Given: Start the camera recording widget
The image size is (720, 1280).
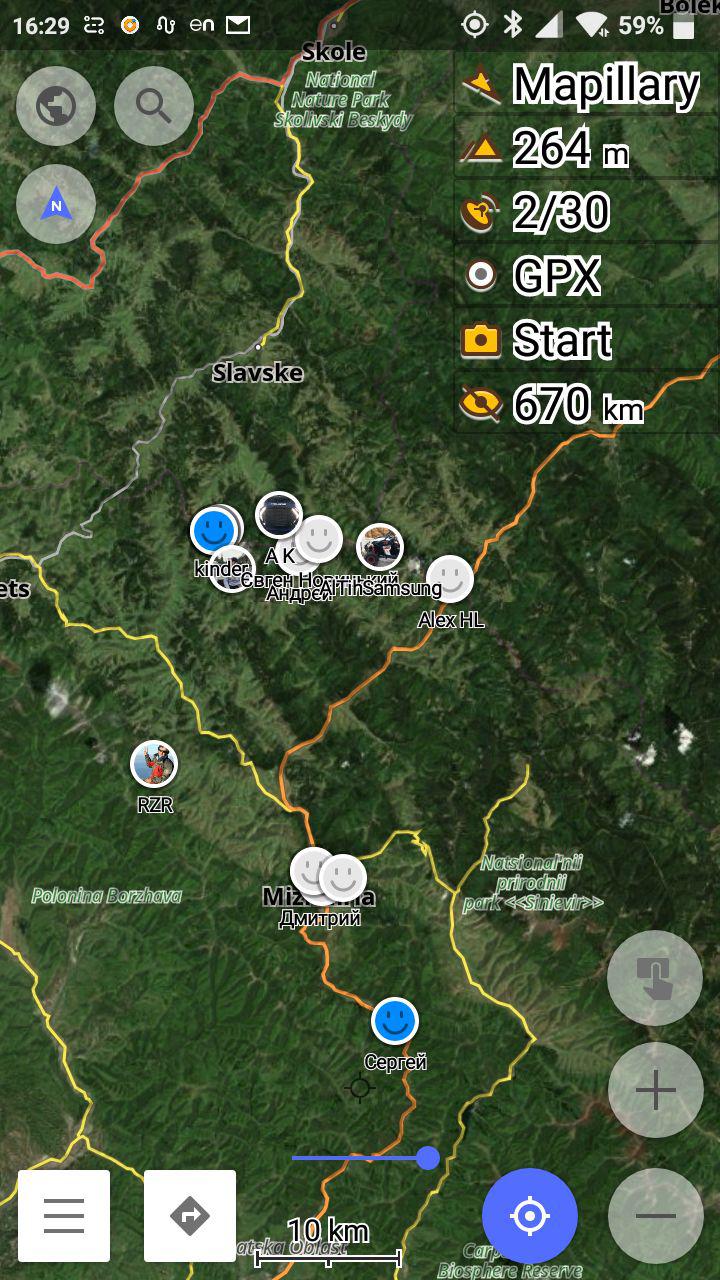Looking at the screenshot, I should [586, 340].
